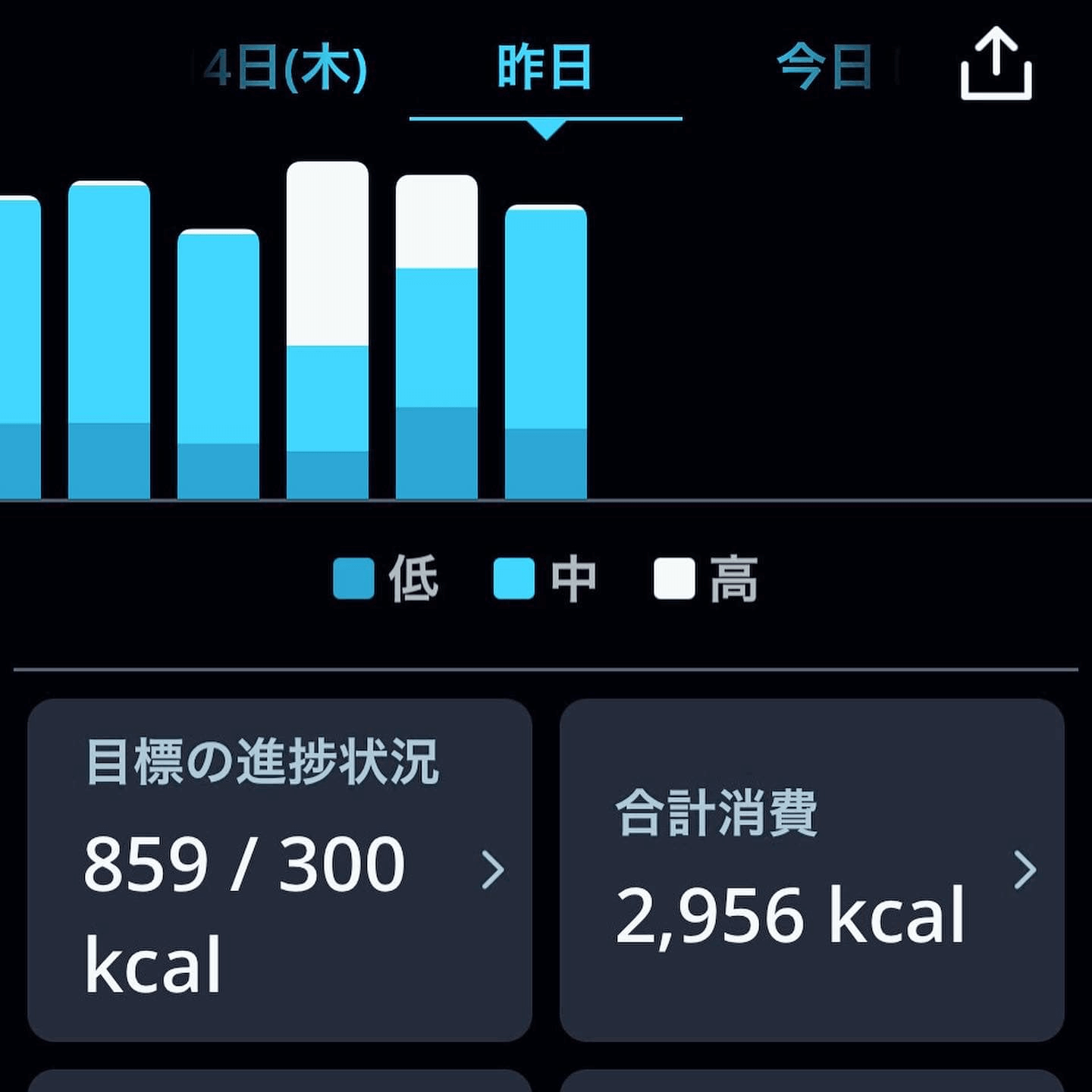Select the 昨日 tab
Viewport: 1092px width, 1092px height.
[544, 68]
